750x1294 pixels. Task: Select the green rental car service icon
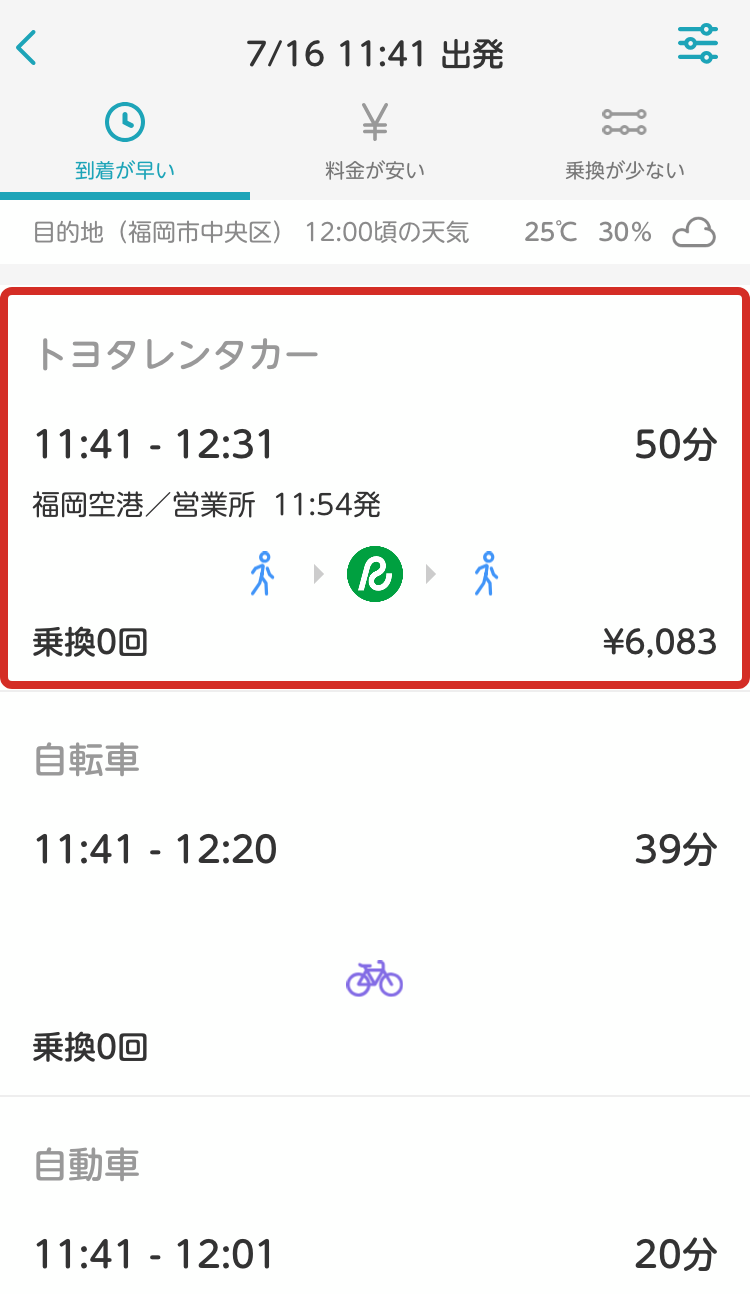click(x=373, y=573)
